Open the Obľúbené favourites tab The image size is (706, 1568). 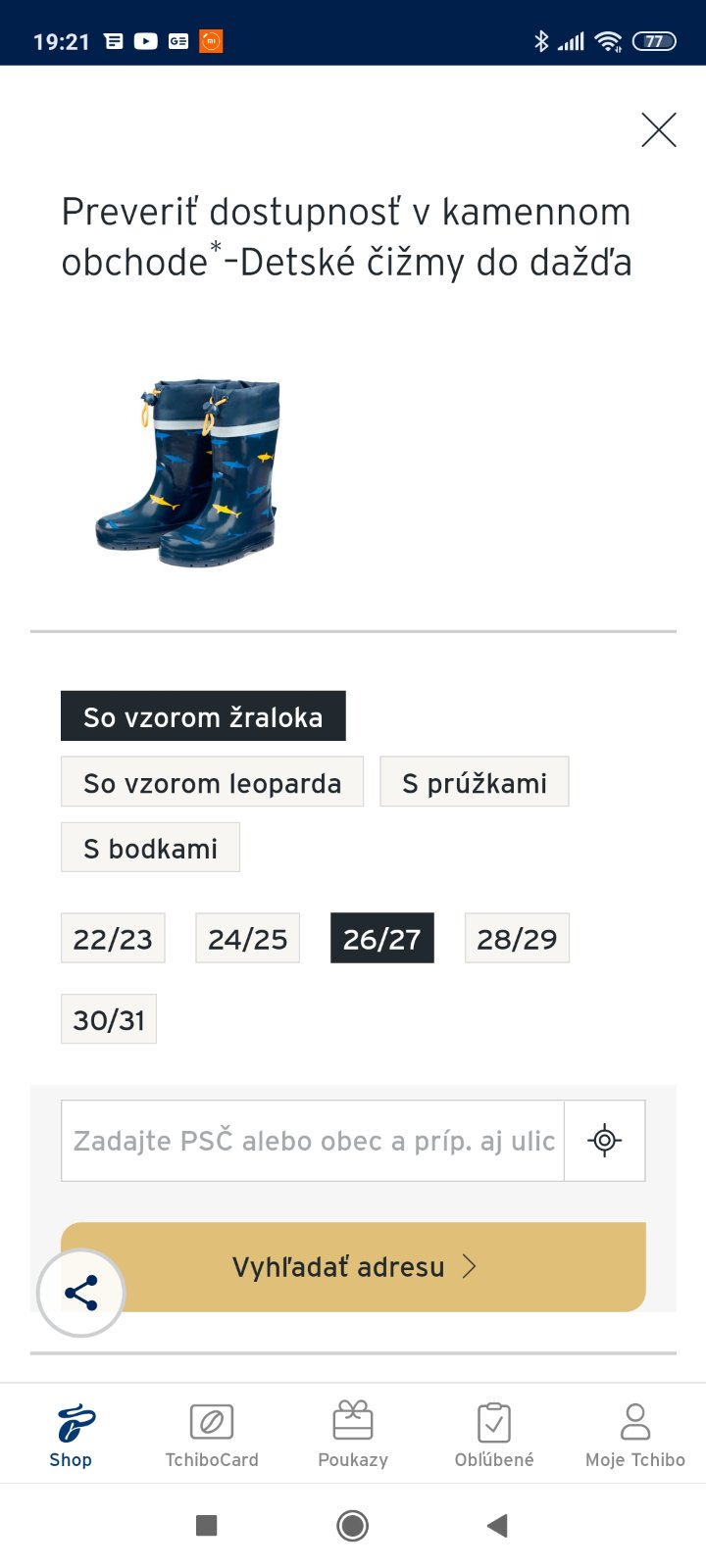pos(494,1434)
